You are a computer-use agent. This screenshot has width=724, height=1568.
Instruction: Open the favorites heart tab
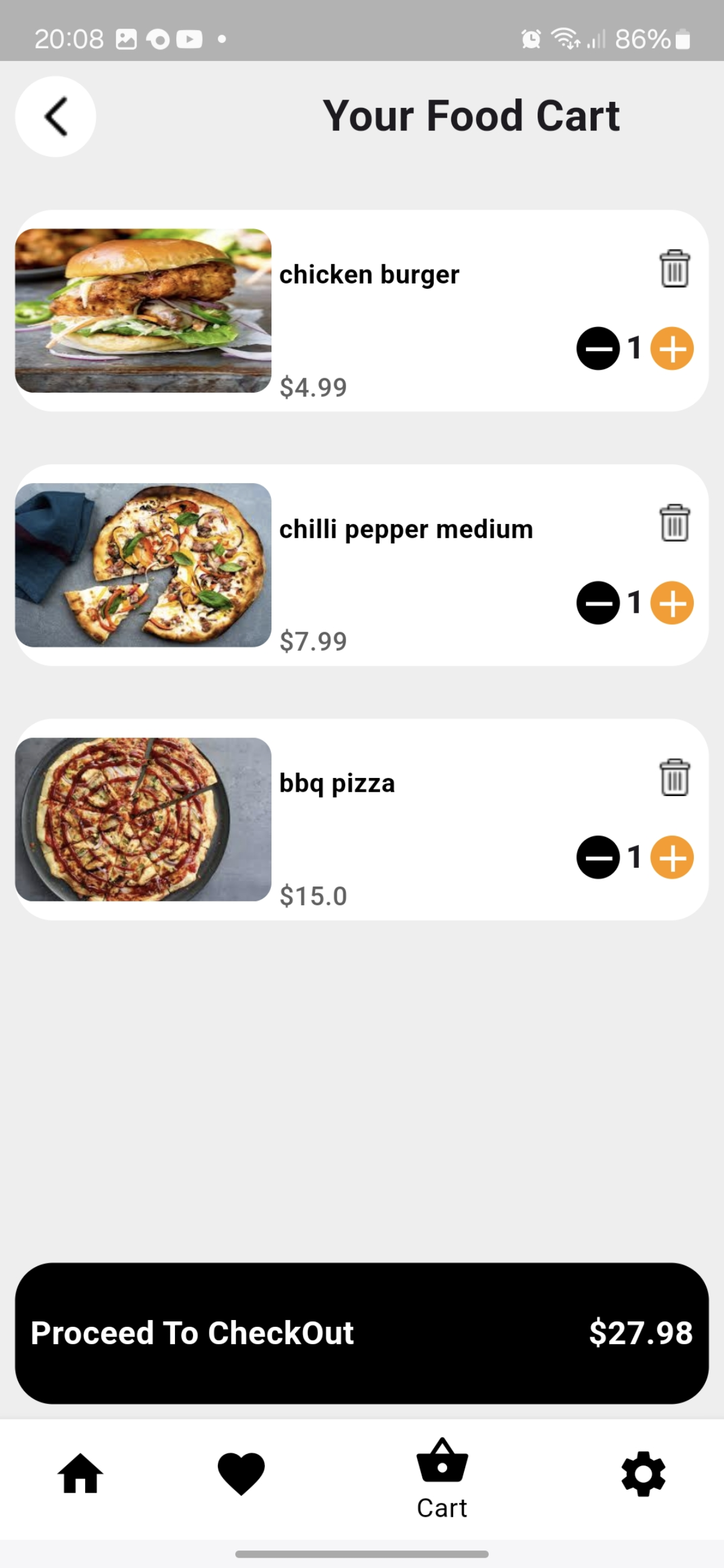pyautogui.click(x=241, y=1473)
